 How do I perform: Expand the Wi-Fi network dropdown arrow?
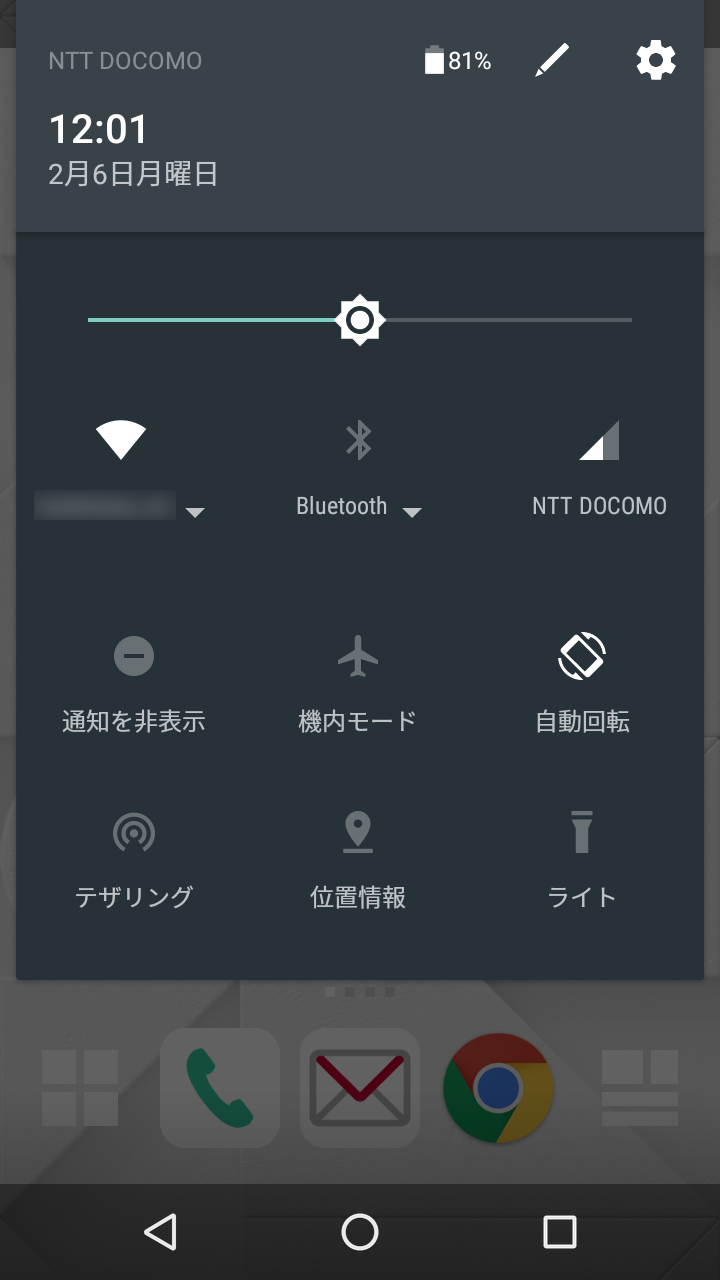(195, 512)
